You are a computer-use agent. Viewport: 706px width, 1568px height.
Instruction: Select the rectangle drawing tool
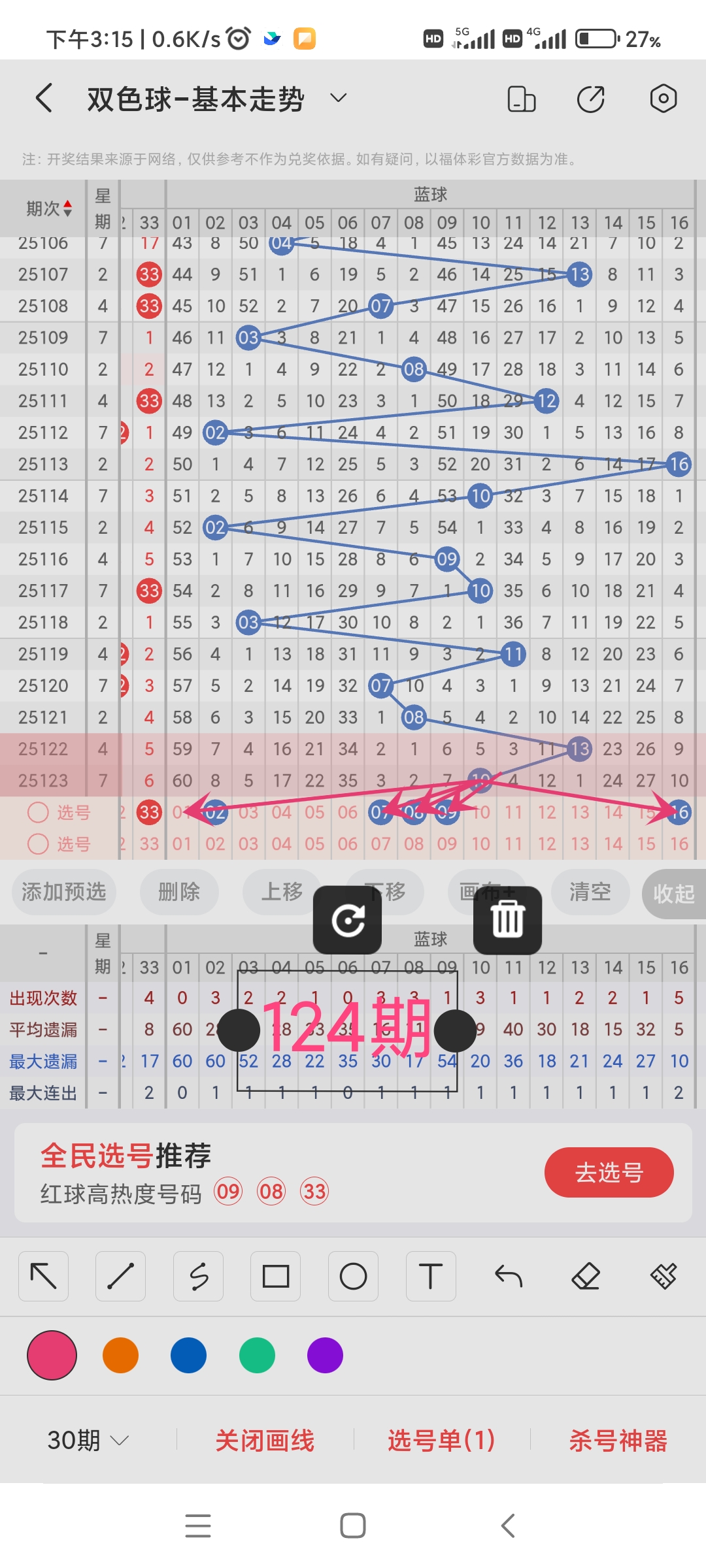(275, 1275)
